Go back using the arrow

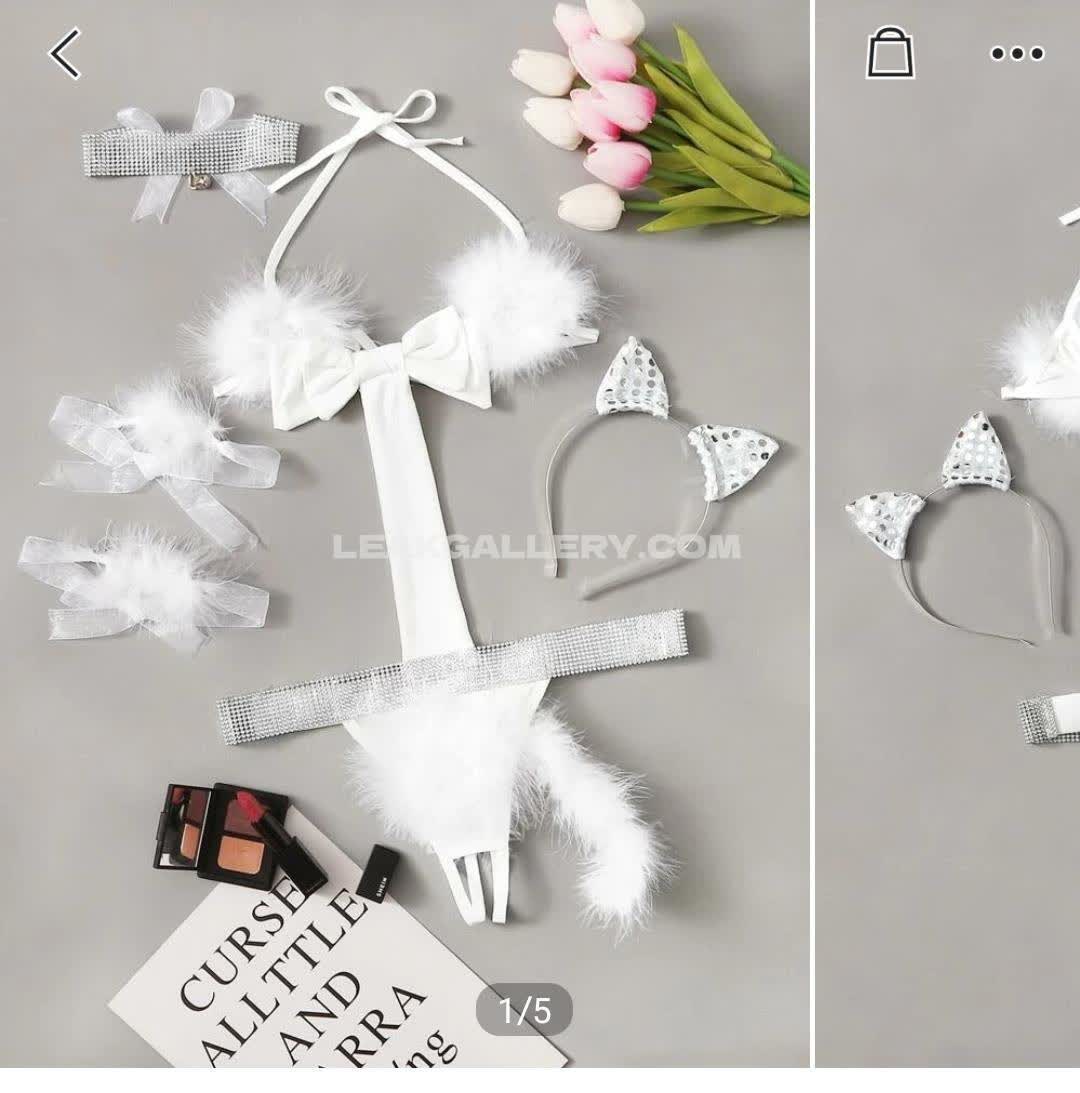(x=65, y=54)
